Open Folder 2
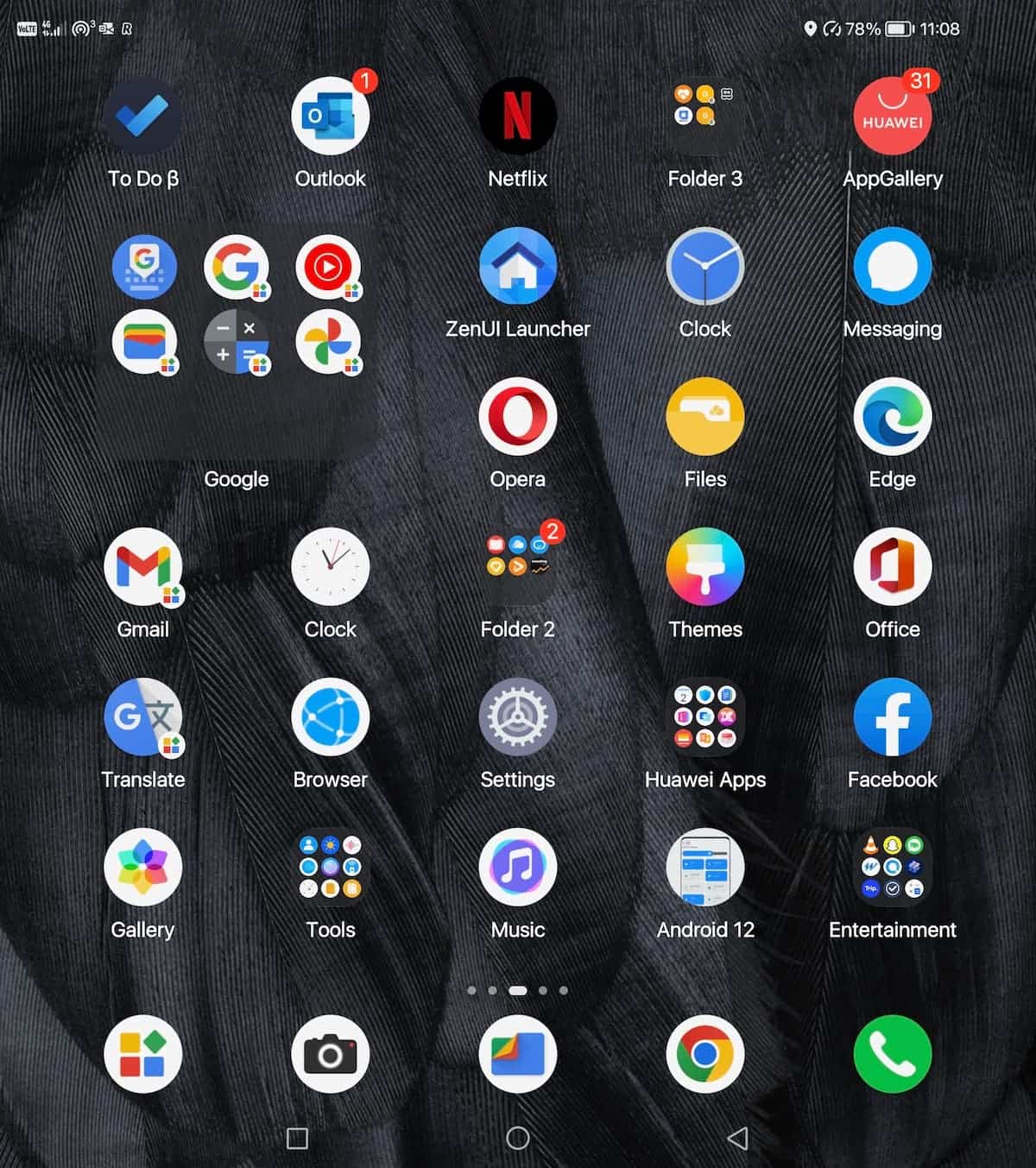Screen dimensions: 1036x1168 (517, 567)
